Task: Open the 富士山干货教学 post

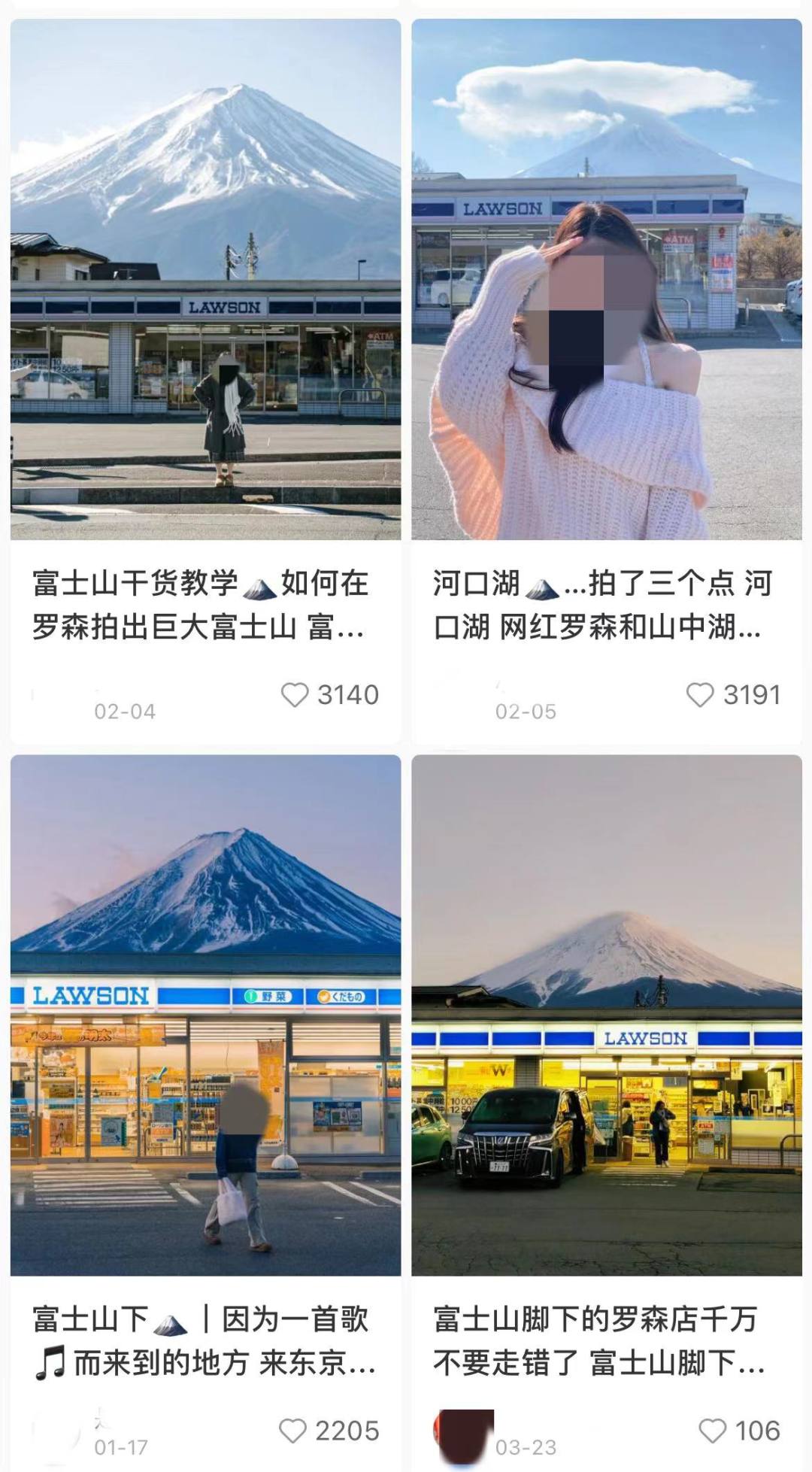Action: coord(205,280)
